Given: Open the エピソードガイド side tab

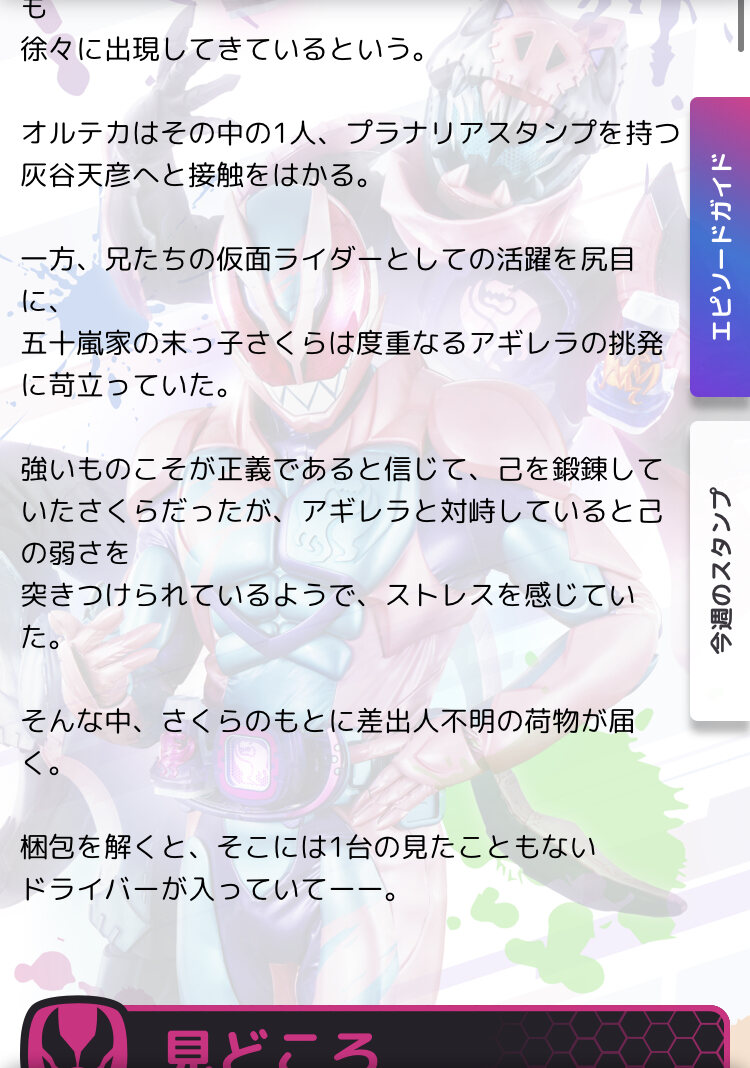Looking at the screenshot, I should click(721, 247).
